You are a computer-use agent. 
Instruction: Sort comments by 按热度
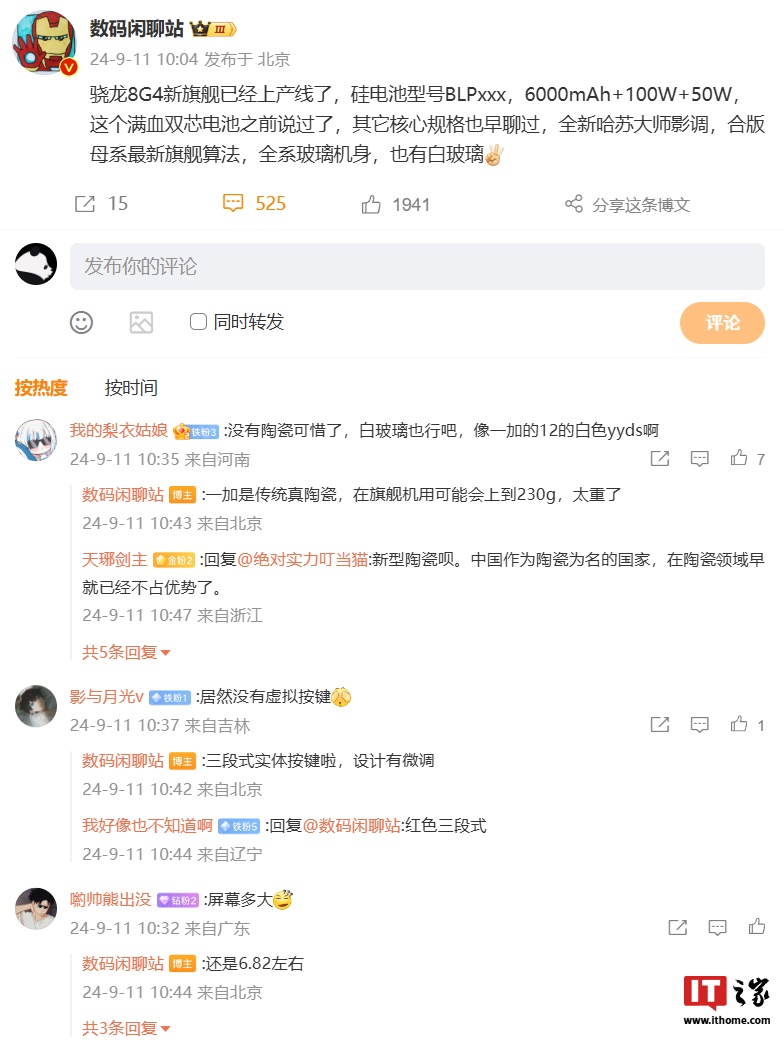[41, 388]
